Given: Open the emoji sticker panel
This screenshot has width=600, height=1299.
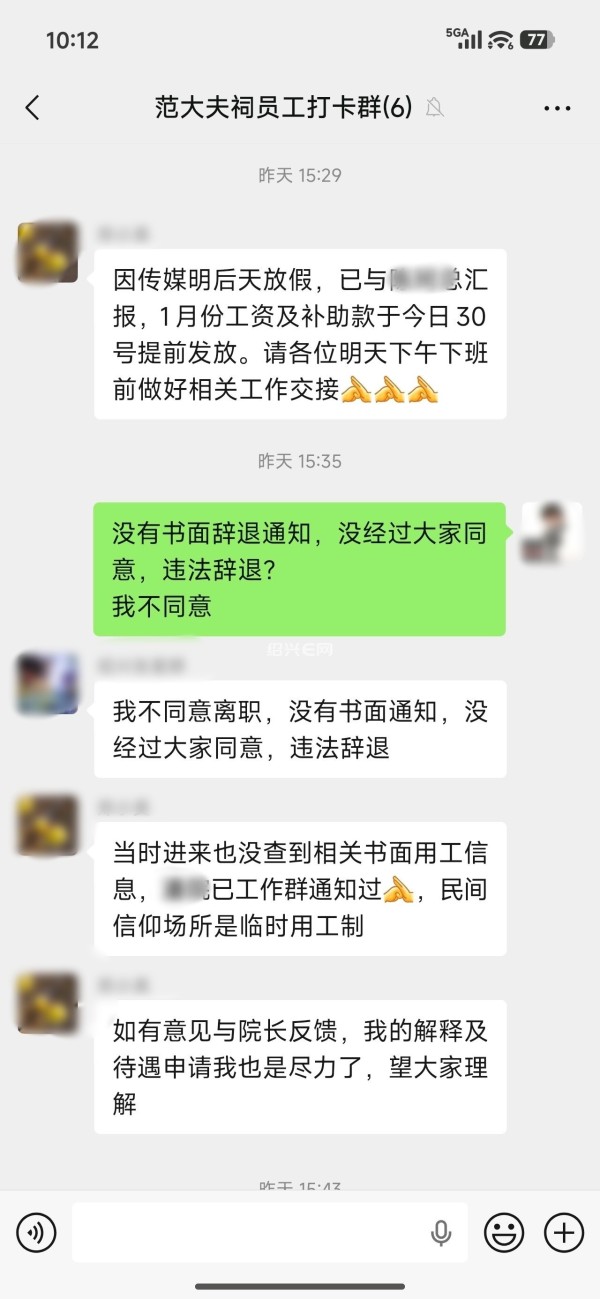Looking at the screenshot, I should (x=504, y=1232).
